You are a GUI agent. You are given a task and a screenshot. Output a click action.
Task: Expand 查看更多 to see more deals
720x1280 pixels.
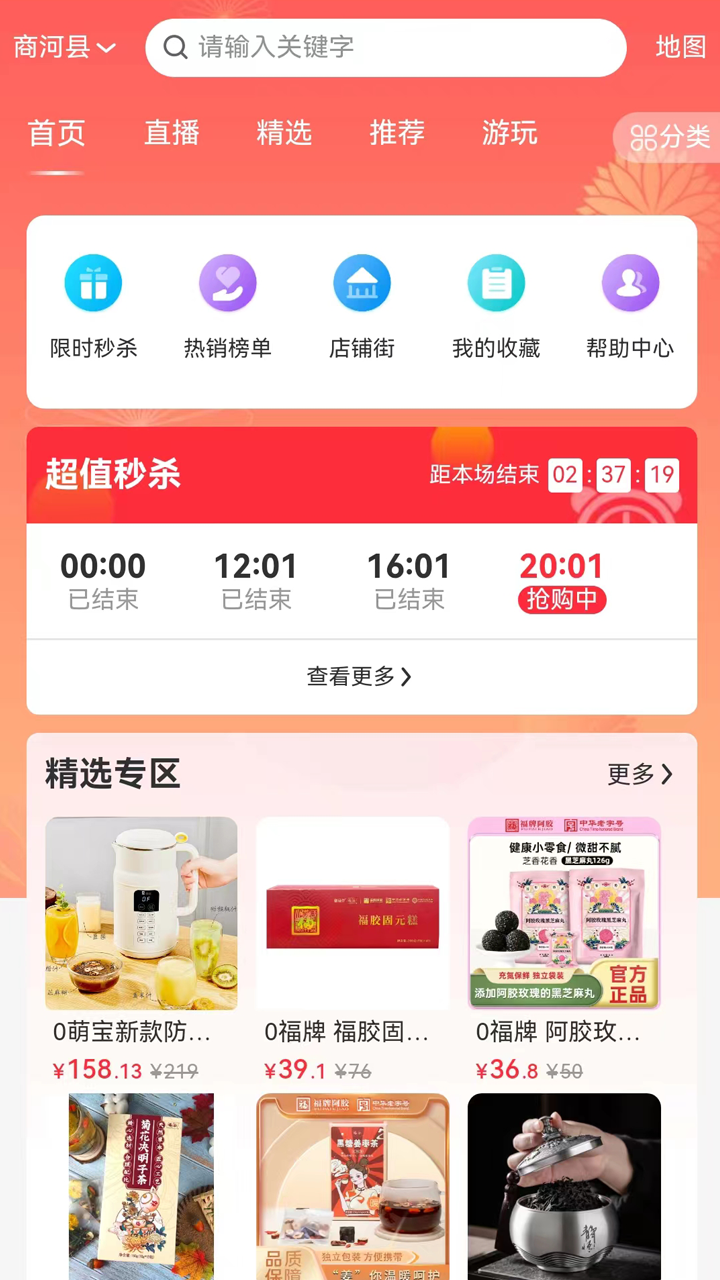point(360,676)
